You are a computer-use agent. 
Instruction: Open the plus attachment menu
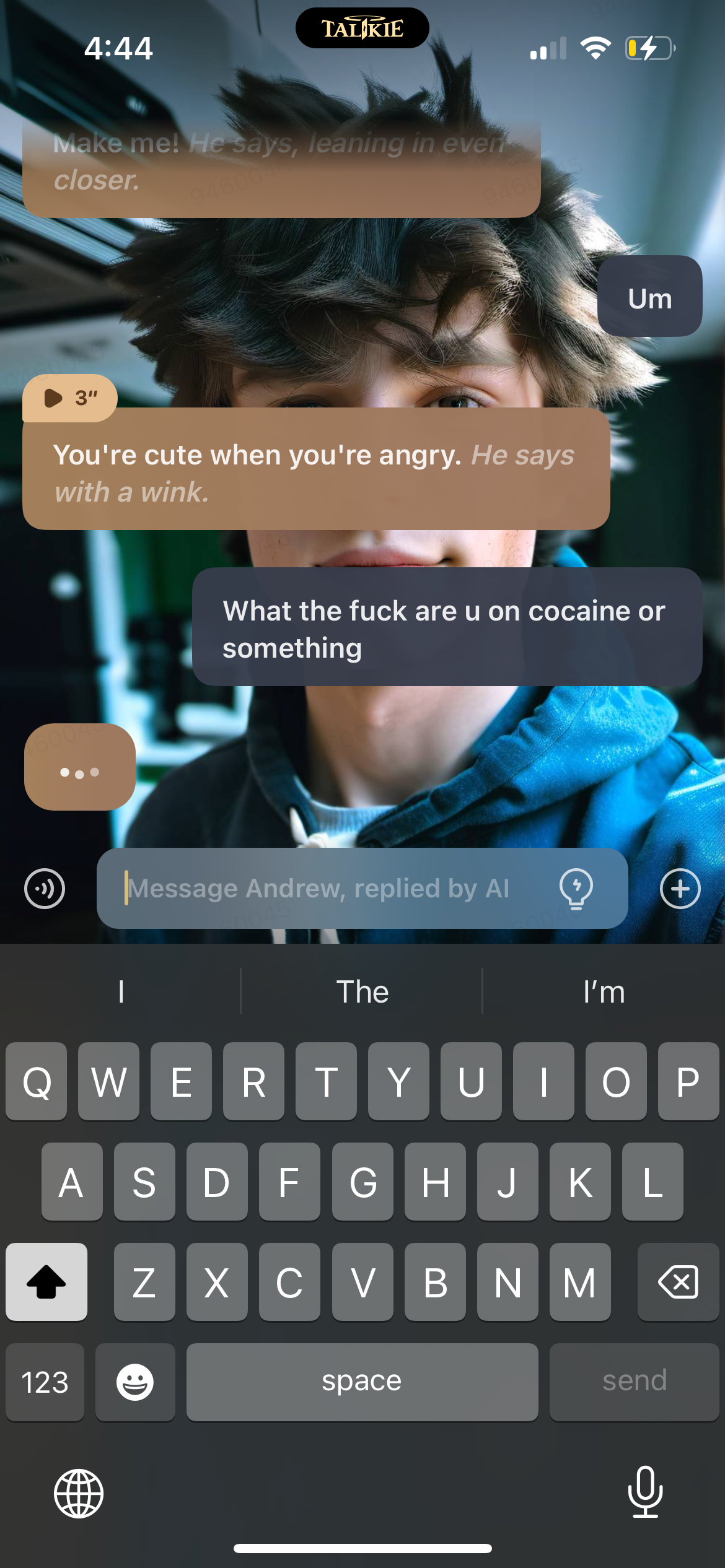pyautogui.click(x=680, y=889)
